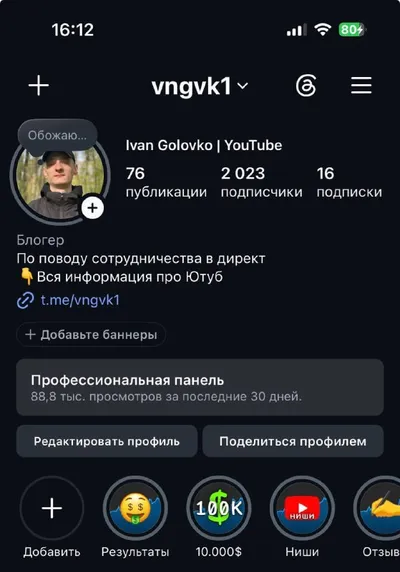Open the «Обожаю...» note bubble
The image size is (400, 572).
(x=58, y=135)
